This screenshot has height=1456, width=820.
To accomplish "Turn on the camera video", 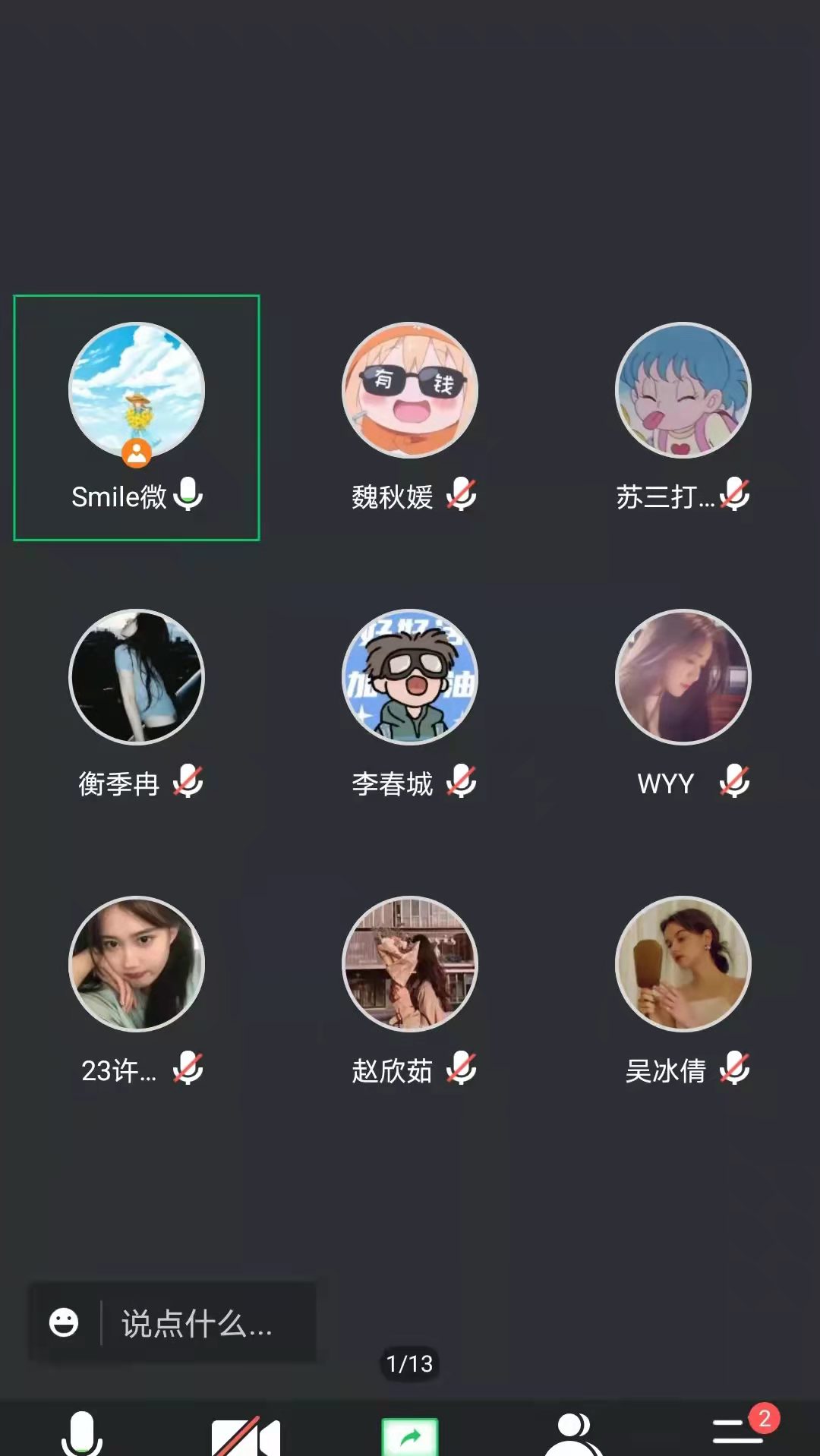I will [245, 1436].
